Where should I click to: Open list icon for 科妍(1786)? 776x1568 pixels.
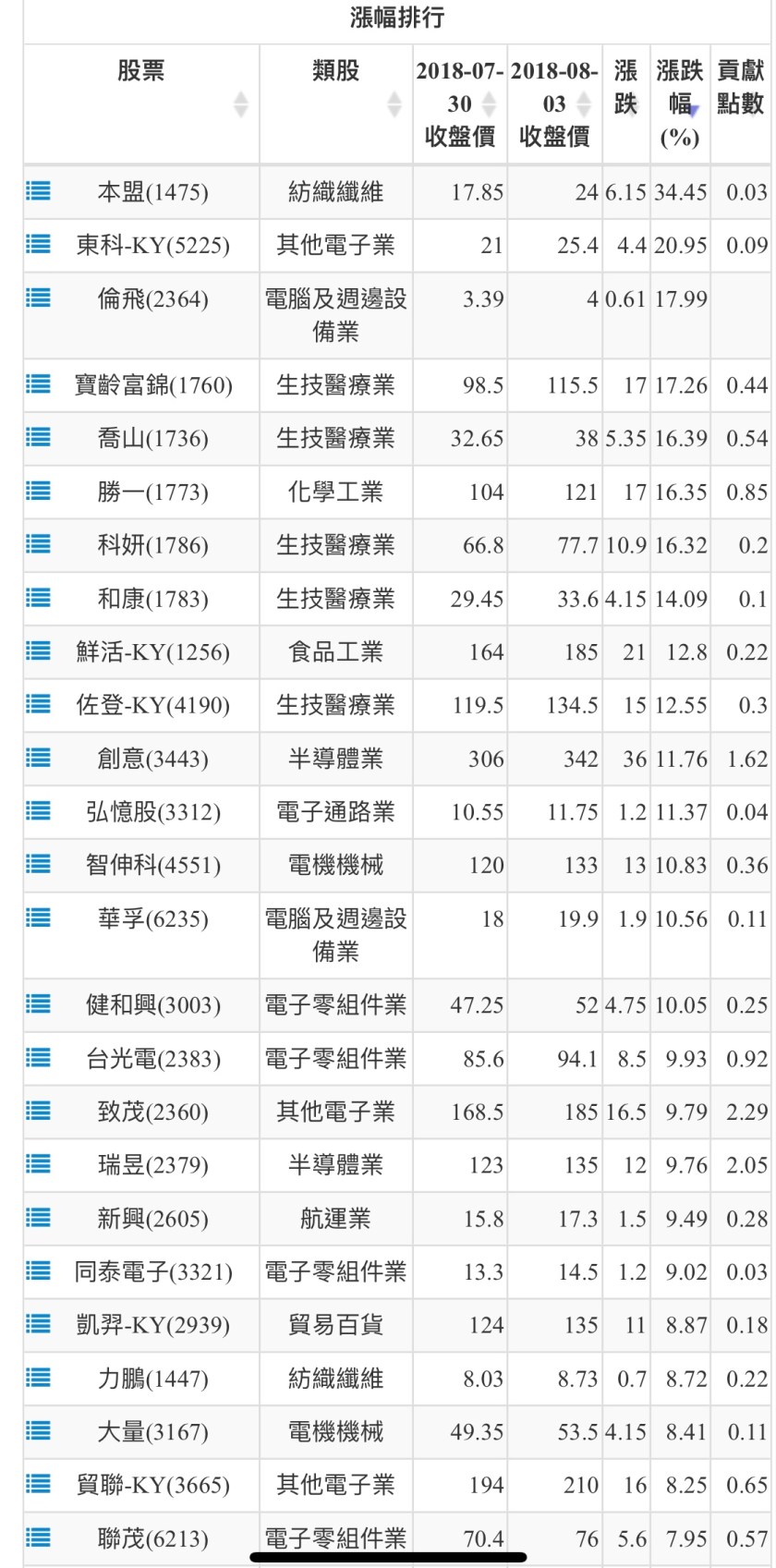(x=38, y=544)
